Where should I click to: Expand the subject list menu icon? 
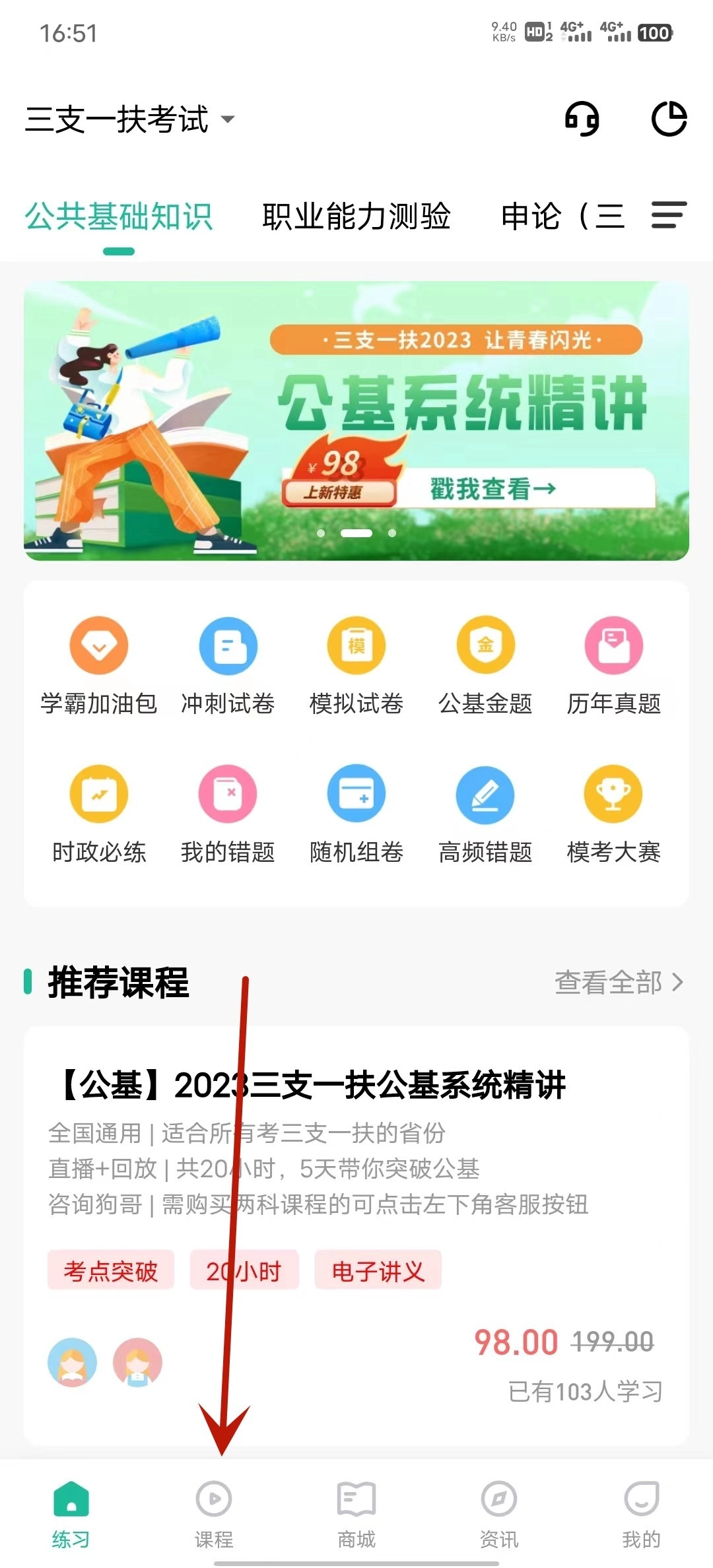click(x=669, y=215)
